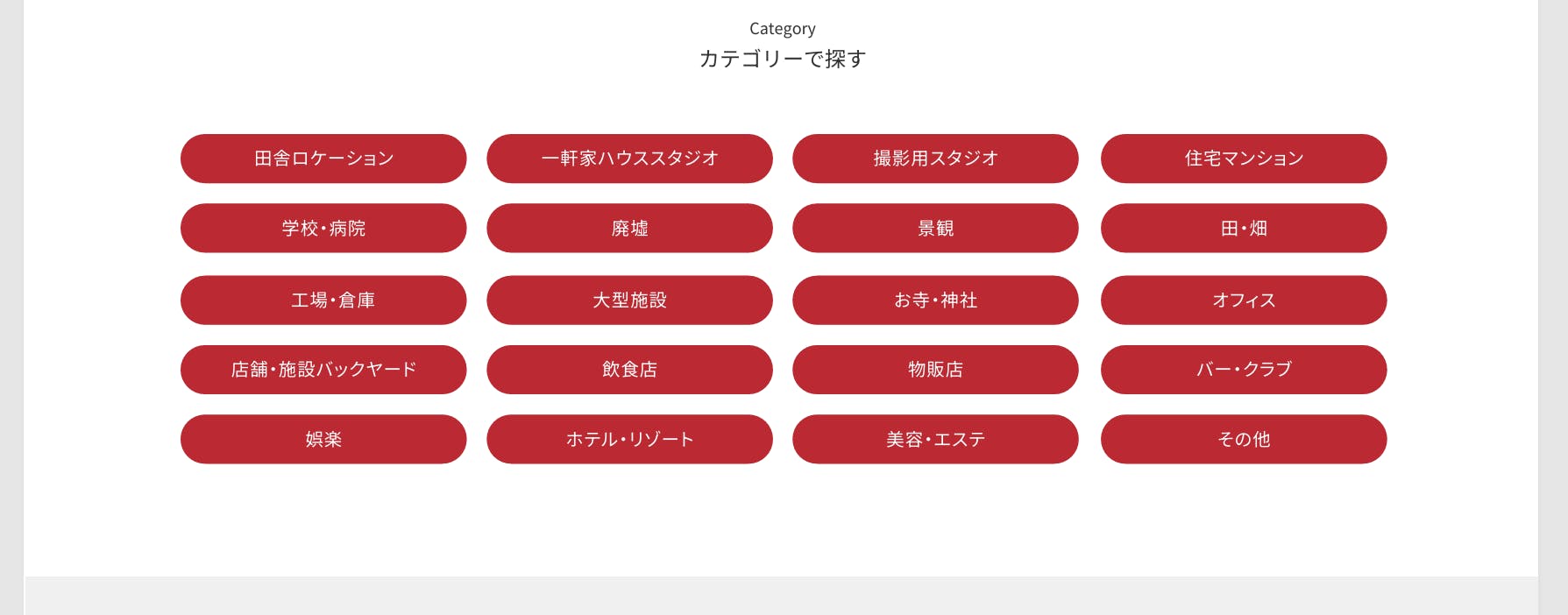Image resolution: width=1568 pixels, height=615 pixels.
Task: Select 大型施設 category
Action: (629, 300)
